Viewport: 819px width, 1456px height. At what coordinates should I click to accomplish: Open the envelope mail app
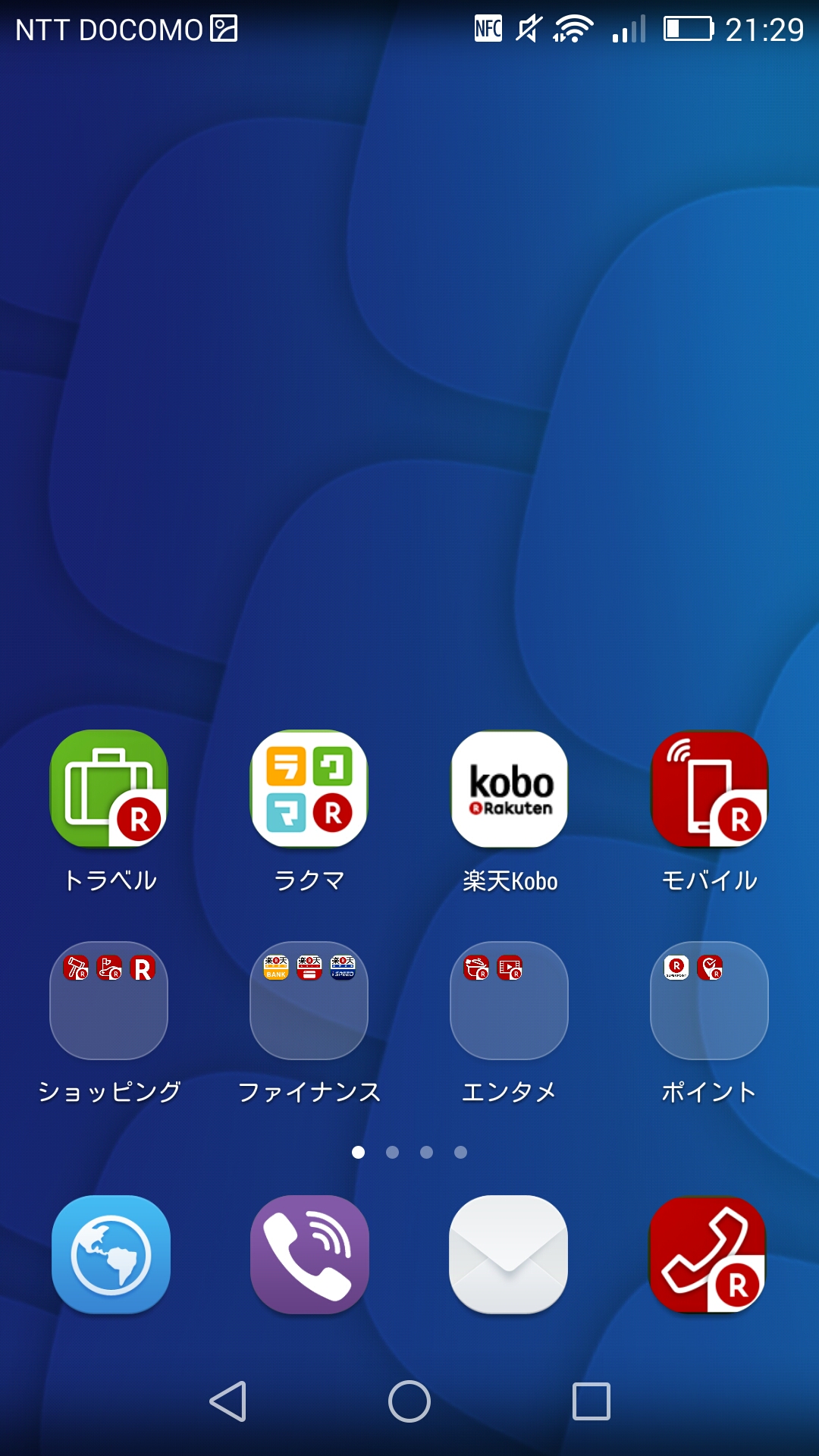509,1254
